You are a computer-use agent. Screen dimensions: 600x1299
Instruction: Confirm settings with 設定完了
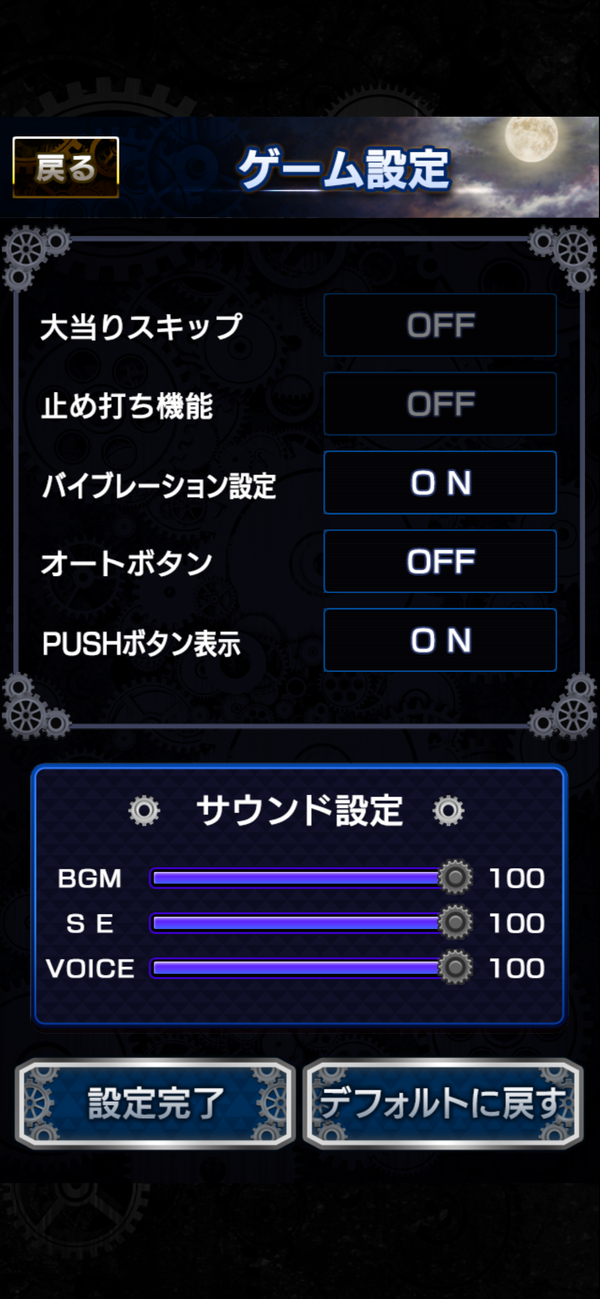tap(156, 1103)
